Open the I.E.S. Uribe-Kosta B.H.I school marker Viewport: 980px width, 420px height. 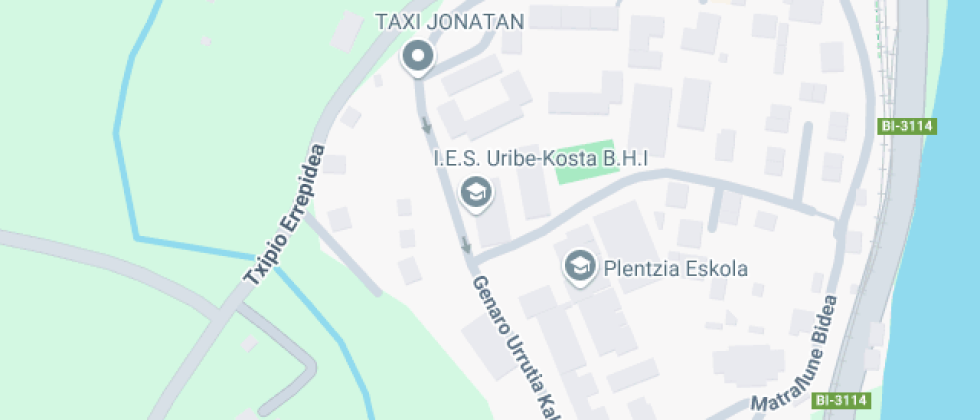coord(476,194)
